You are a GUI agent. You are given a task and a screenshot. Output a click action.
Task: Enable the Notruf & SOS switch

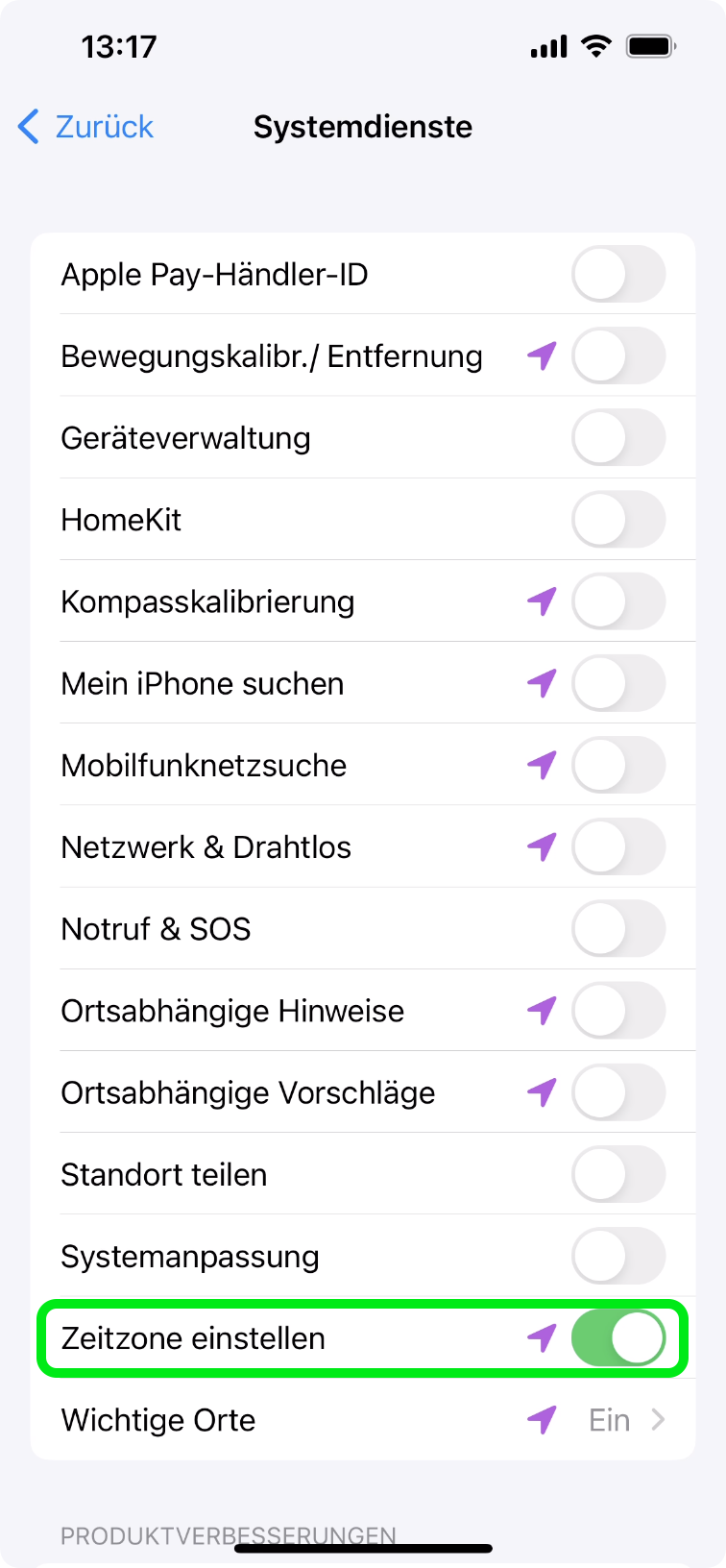point(617,929)
